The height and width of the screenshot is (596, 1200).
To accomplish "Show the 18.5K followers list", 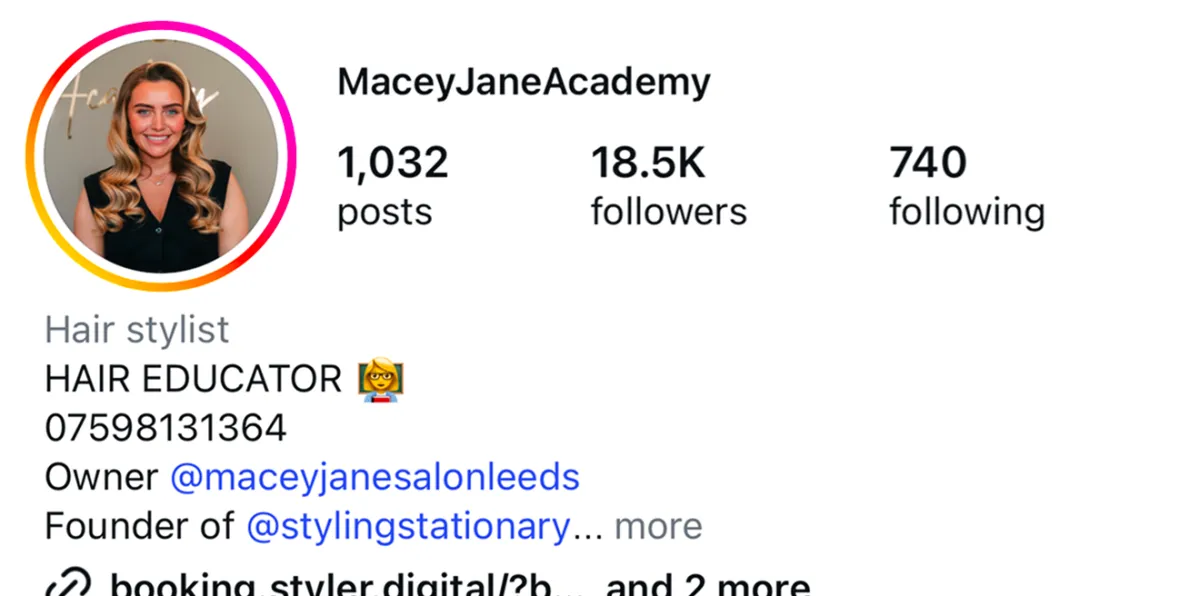I will coord(668,185).
